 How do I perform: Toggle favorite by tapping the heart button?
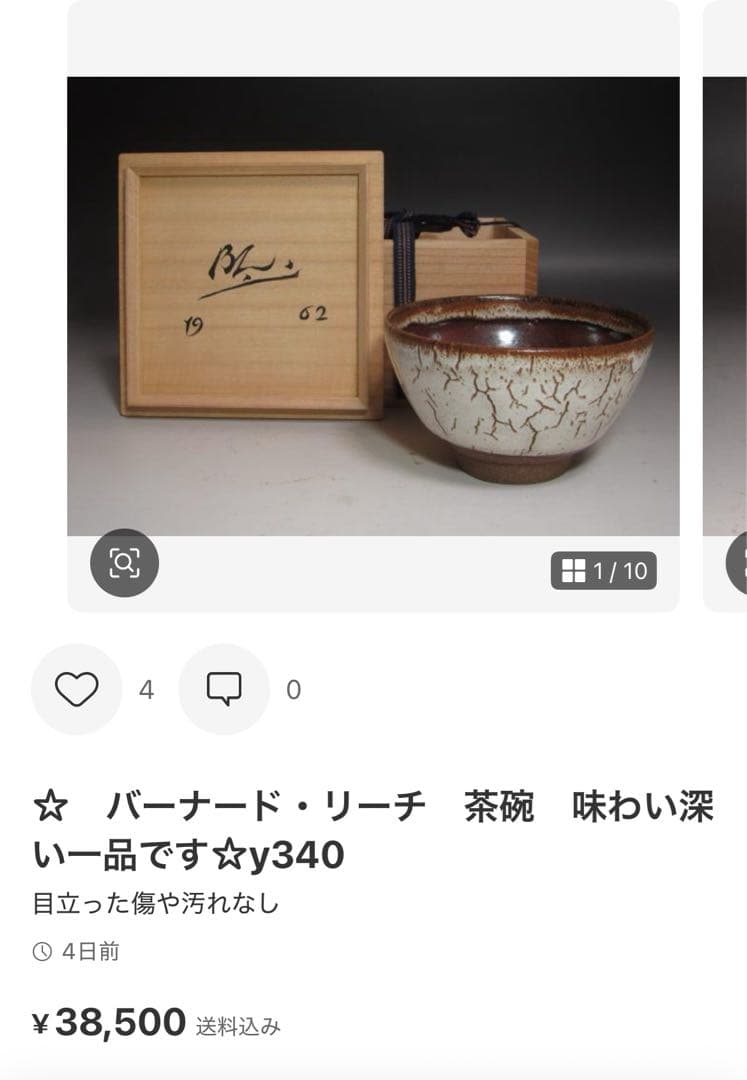point(77,688)
